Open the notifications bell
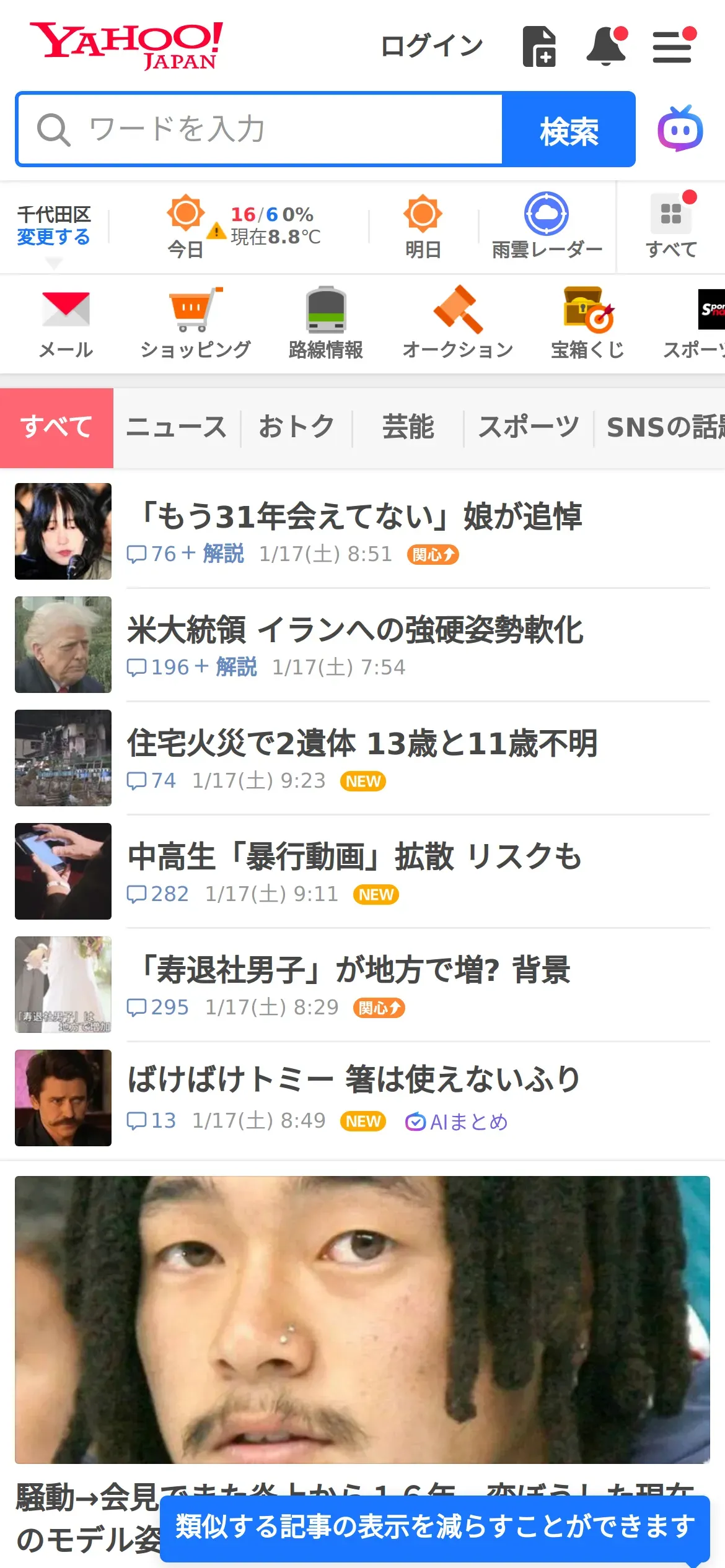Image resolution: width=725 pixels, height=1568 pixels. 606,46
